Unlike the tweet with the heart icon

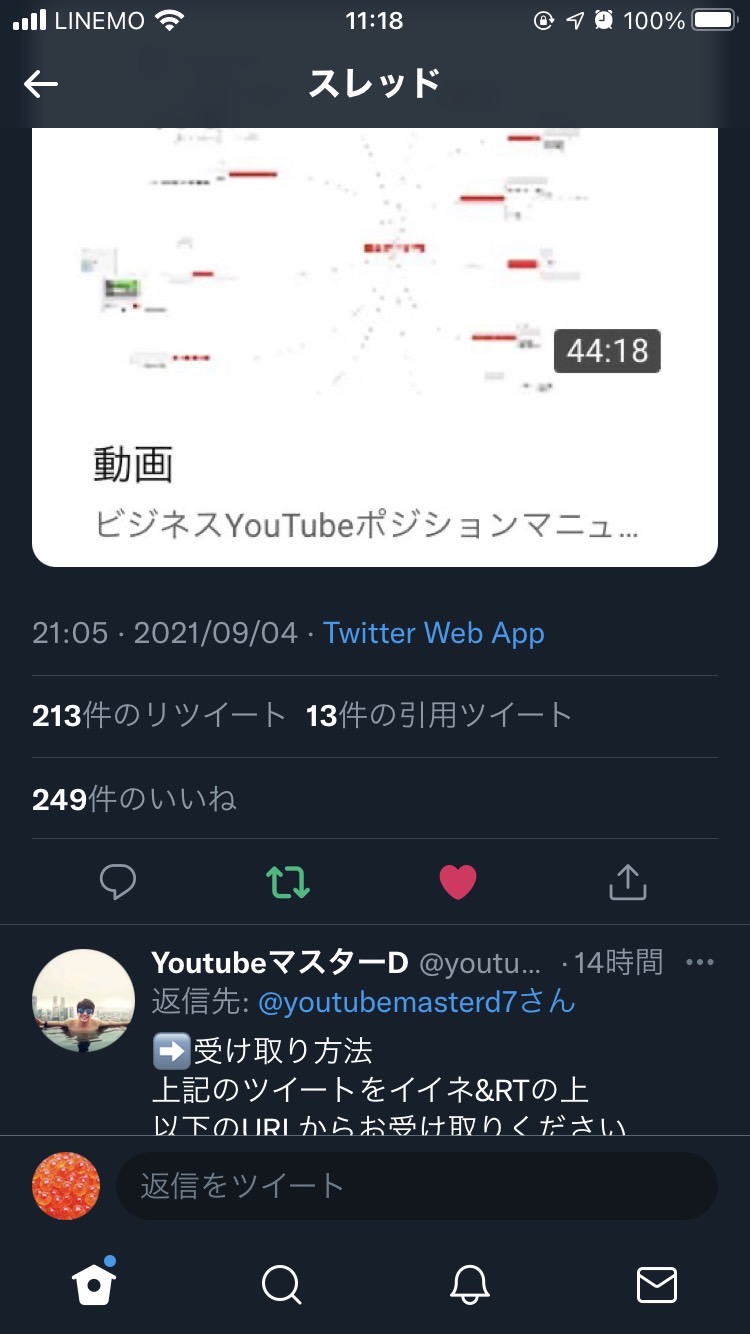[458, 882]
